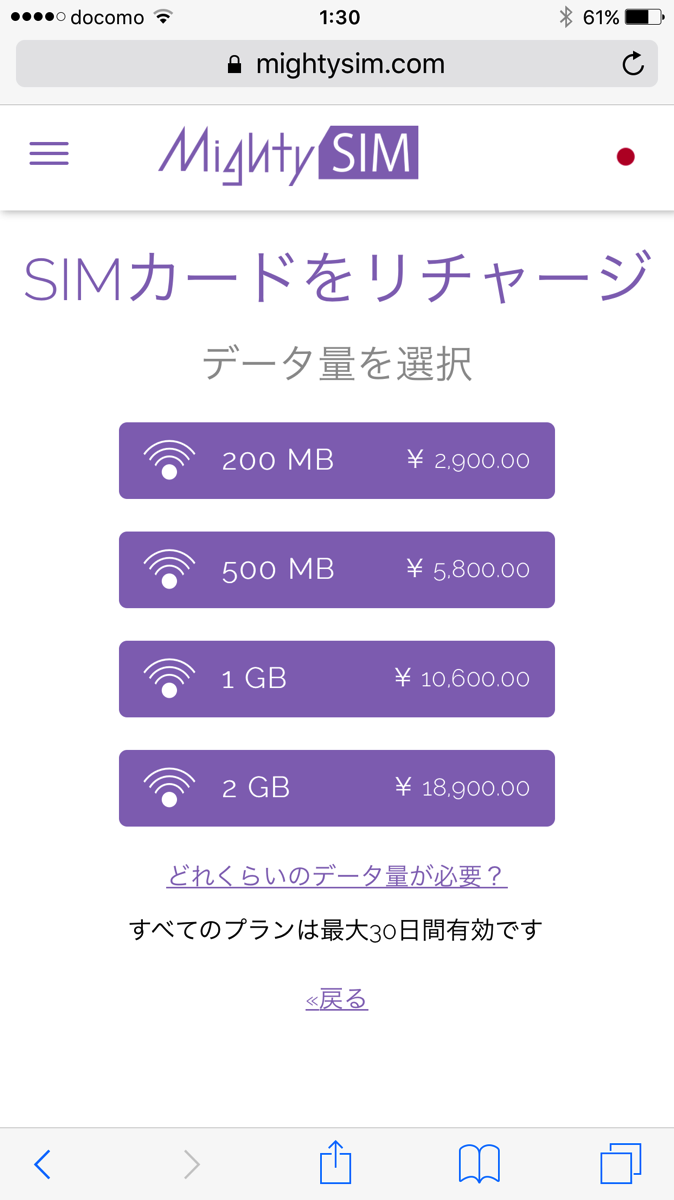Open the hamburger menu
Screen dimensions: 674x1200
pos(49,154)
